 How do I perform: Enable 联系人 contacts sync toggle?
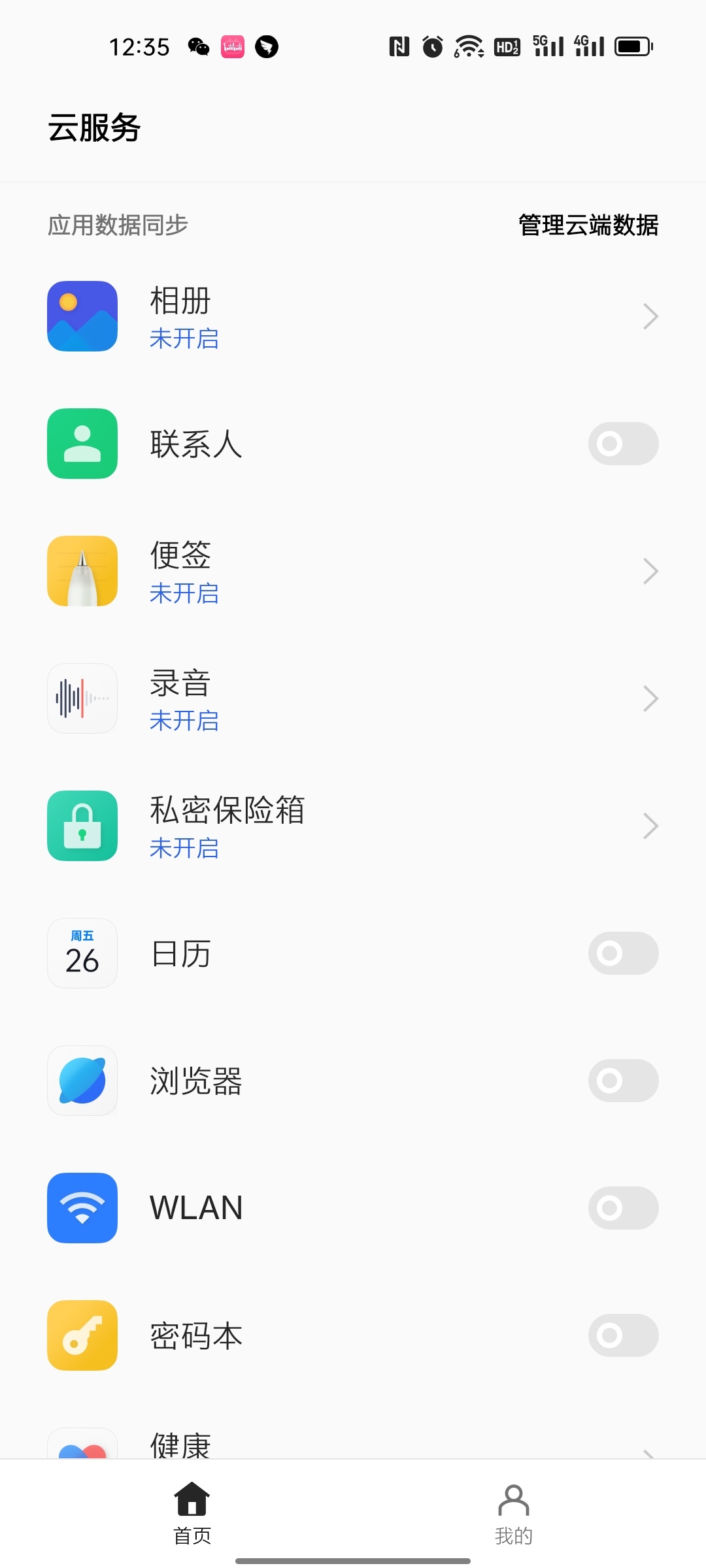point(622,444)
